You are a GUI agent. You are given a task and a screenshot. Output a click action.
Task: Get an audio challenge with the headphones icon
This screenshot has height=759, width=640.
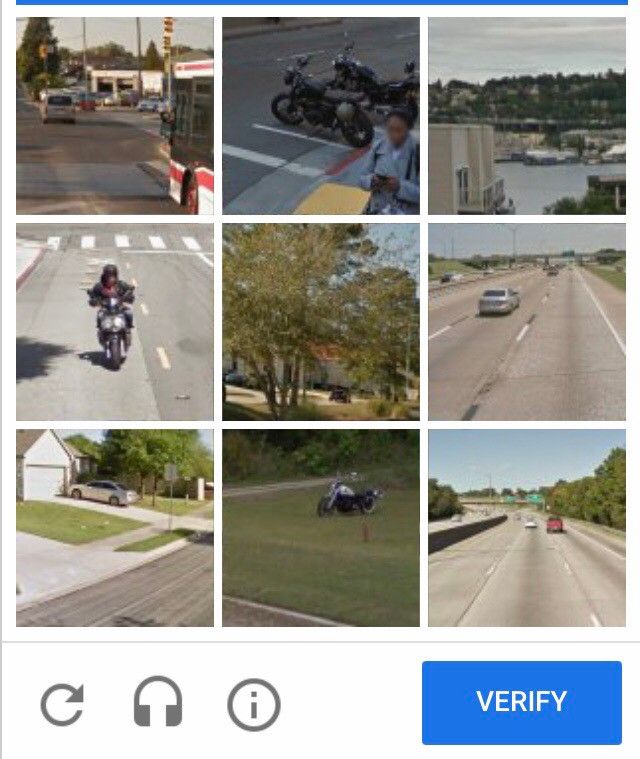click(158, 703)
